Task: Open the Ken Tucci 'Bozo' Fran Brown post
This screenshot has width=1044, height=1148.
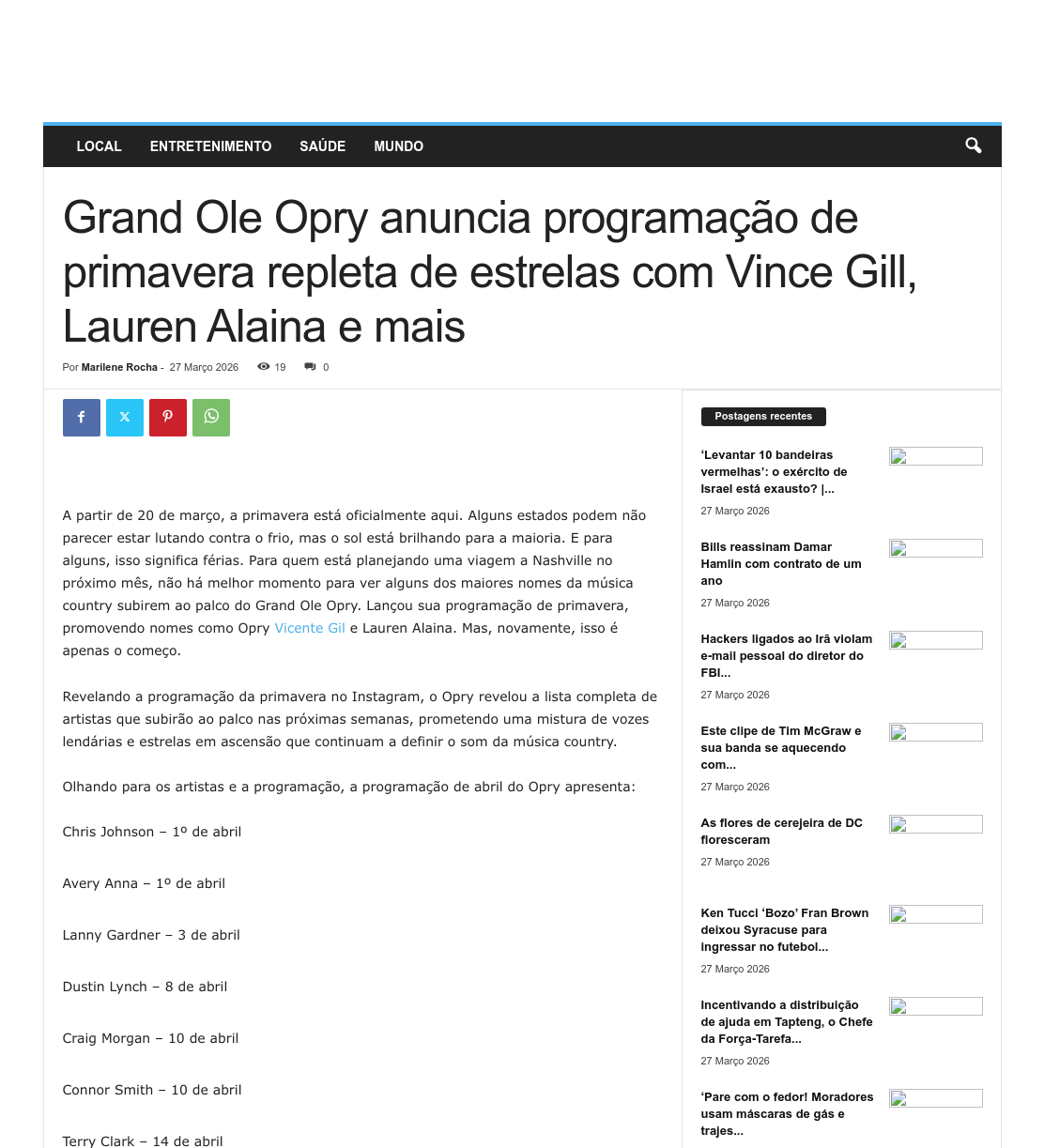Action: pyautogui.click(x=785, y=930)
